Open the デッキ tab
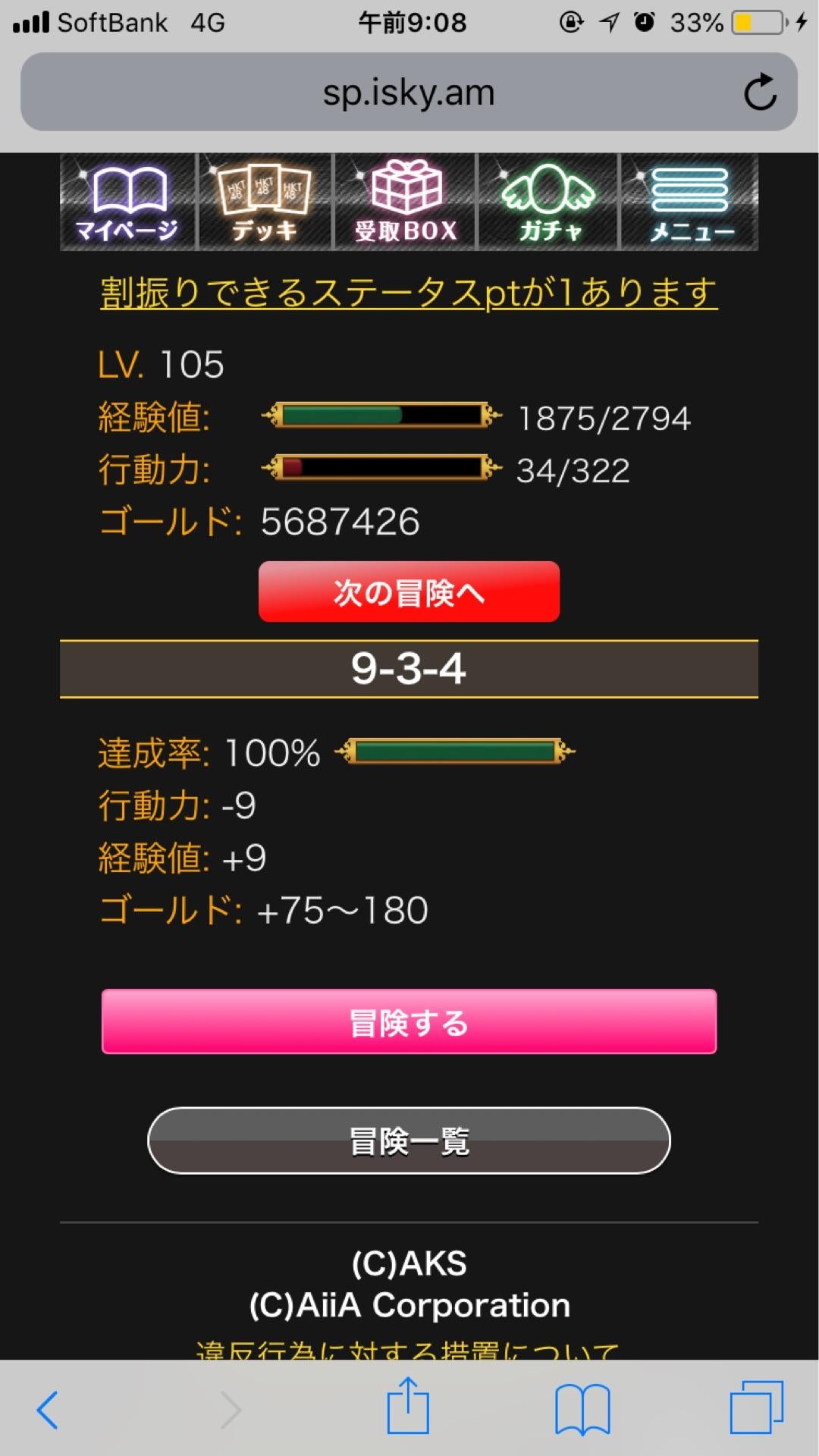This screenshot has width=819, height=1456. pos(264,202)
